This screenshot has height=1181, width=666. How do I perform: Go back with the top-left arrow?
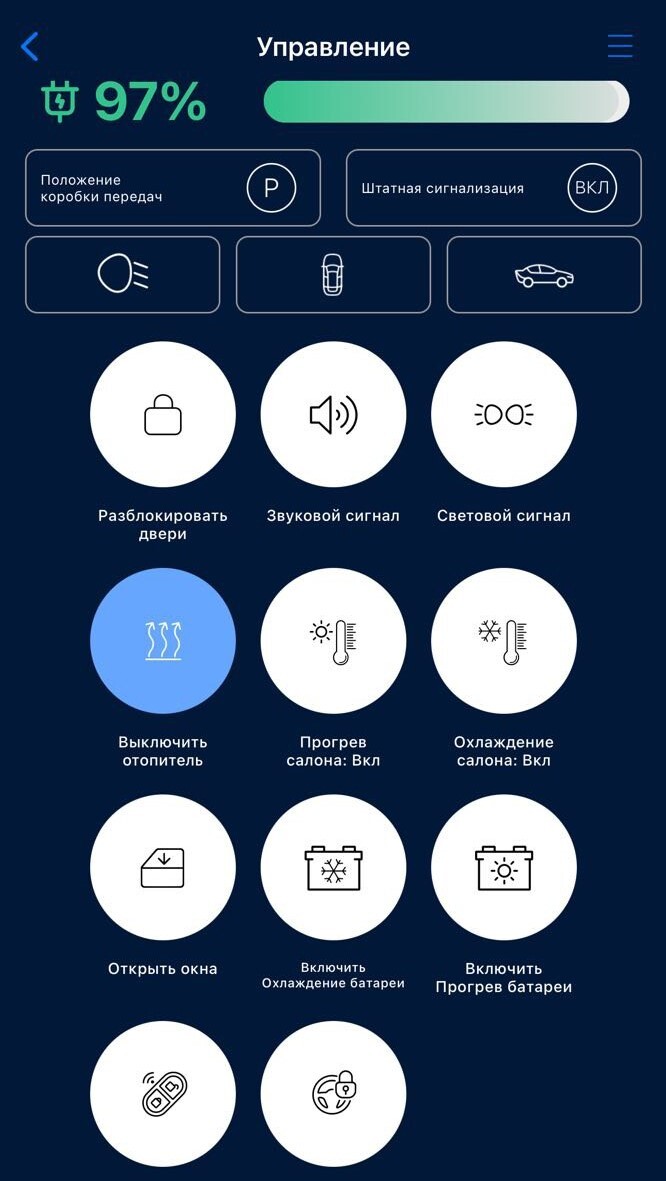[x=30, y=46]
